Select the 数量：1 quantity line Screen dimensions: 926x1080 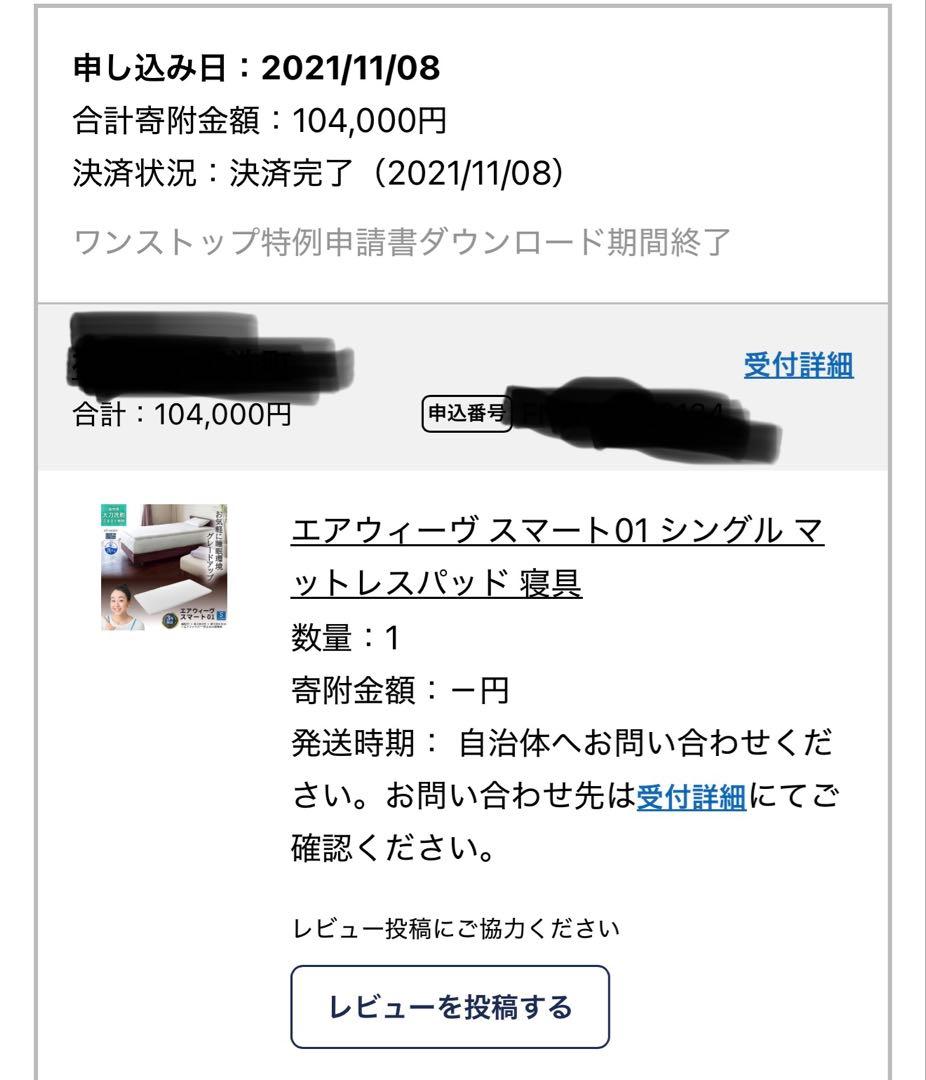345,636
